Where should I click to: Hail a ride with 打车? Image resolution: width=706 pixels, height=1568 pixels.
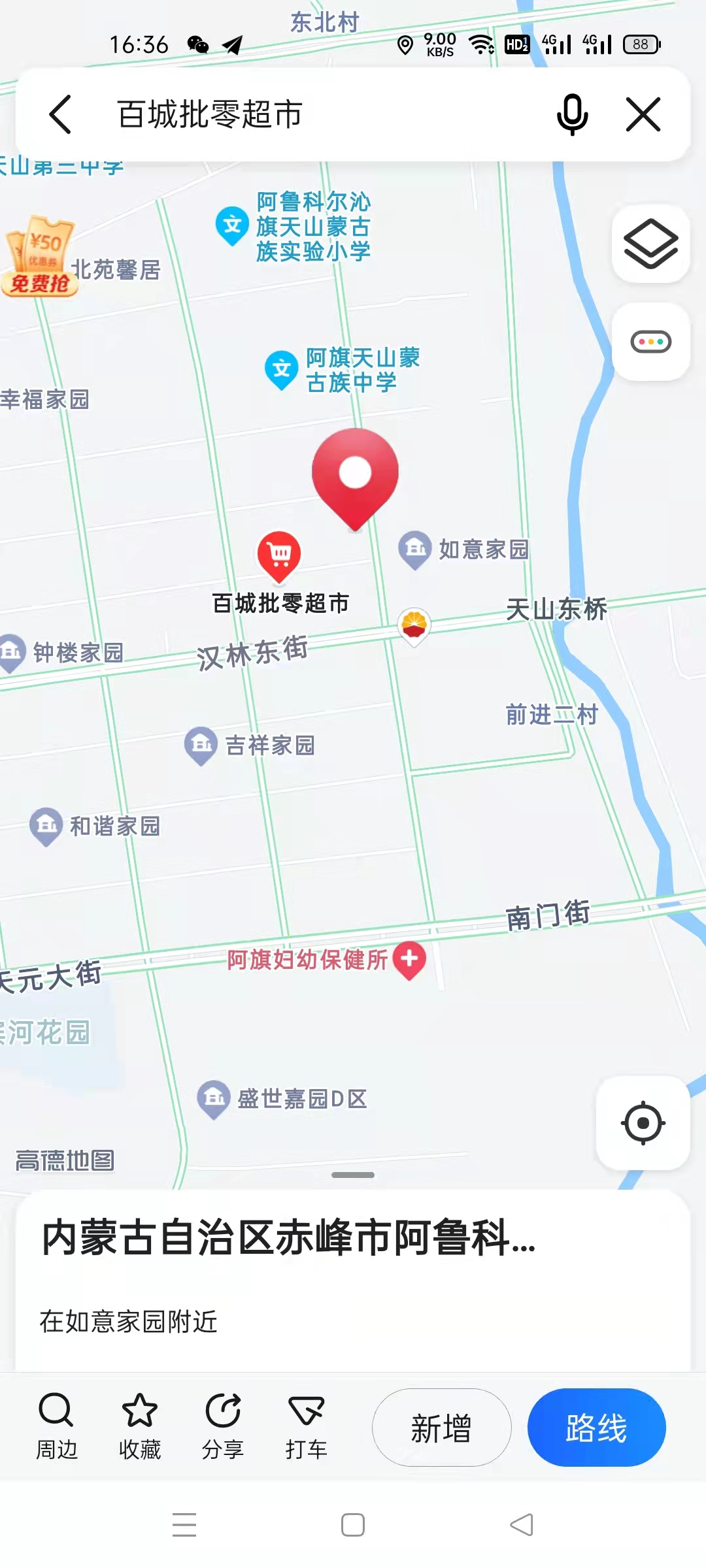tap(305, 1427)
